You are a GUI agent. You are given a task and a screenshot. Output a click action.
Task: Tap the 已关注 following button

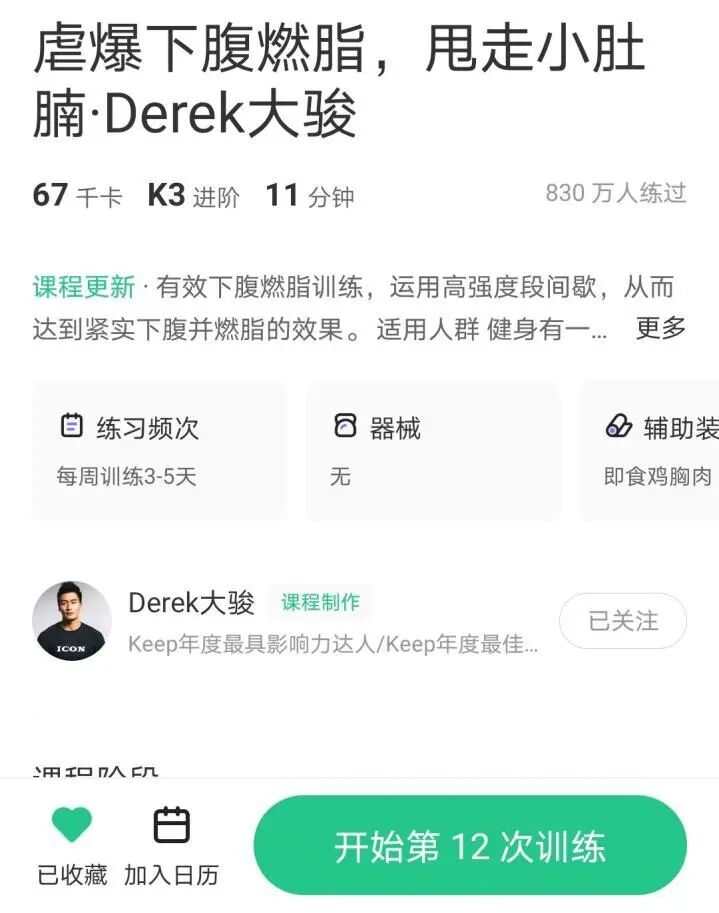coord(622,621)
